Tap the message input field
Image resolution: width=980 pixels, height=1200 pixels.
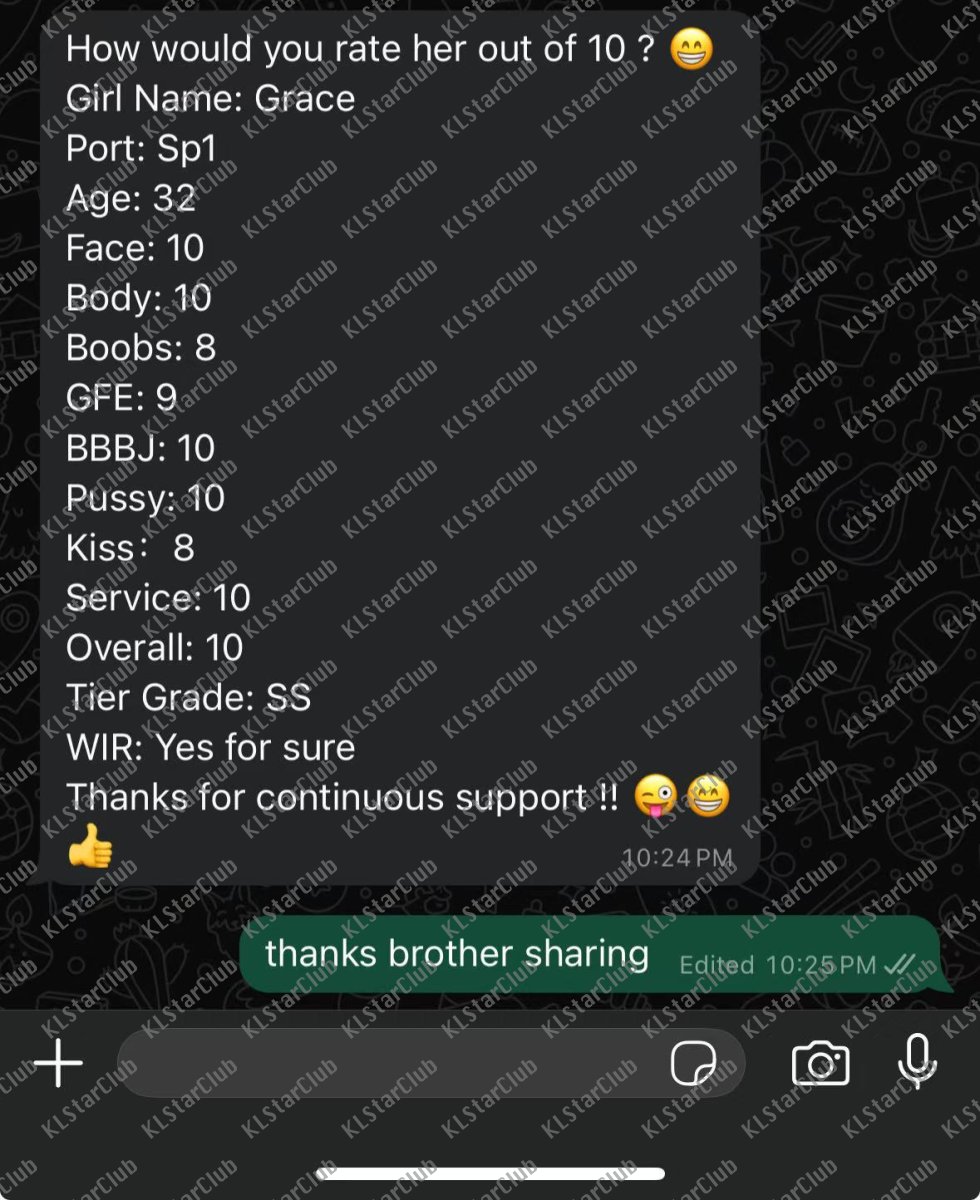390,1064
